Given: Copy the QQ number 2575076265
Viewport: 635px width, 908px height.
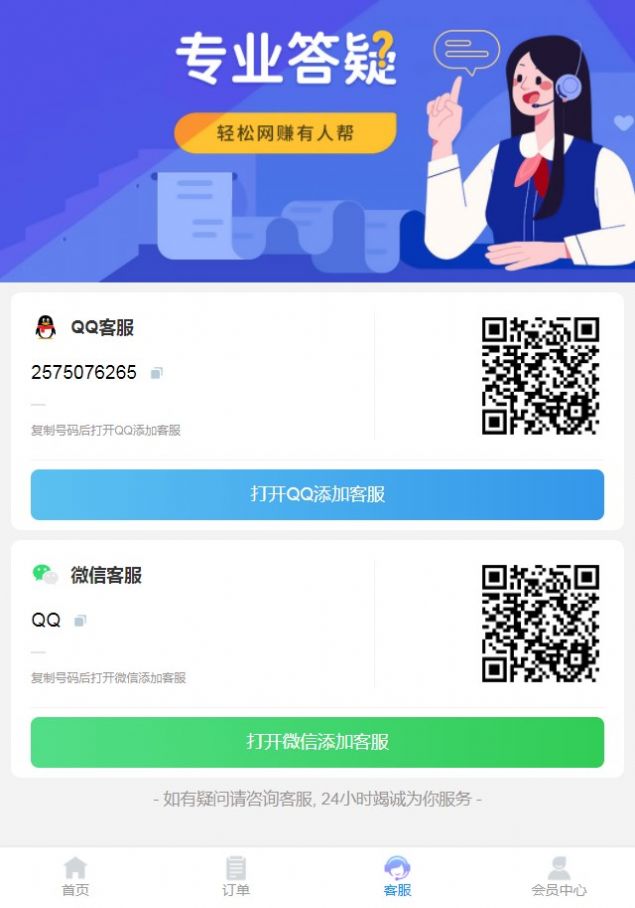Looking at the screenshot, I should (x=156, y=373).
